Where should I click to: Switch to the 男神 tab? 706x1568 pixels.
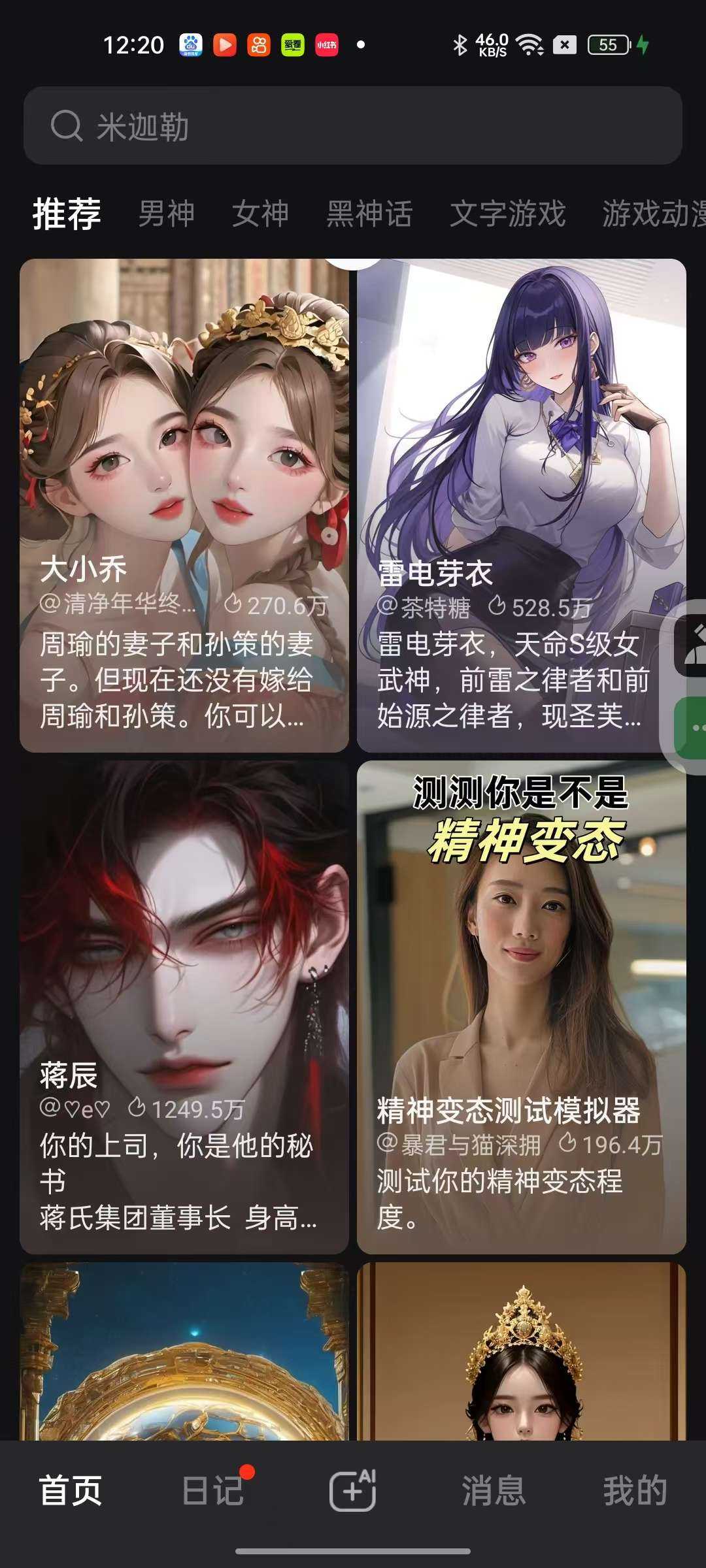pos(166,214)
